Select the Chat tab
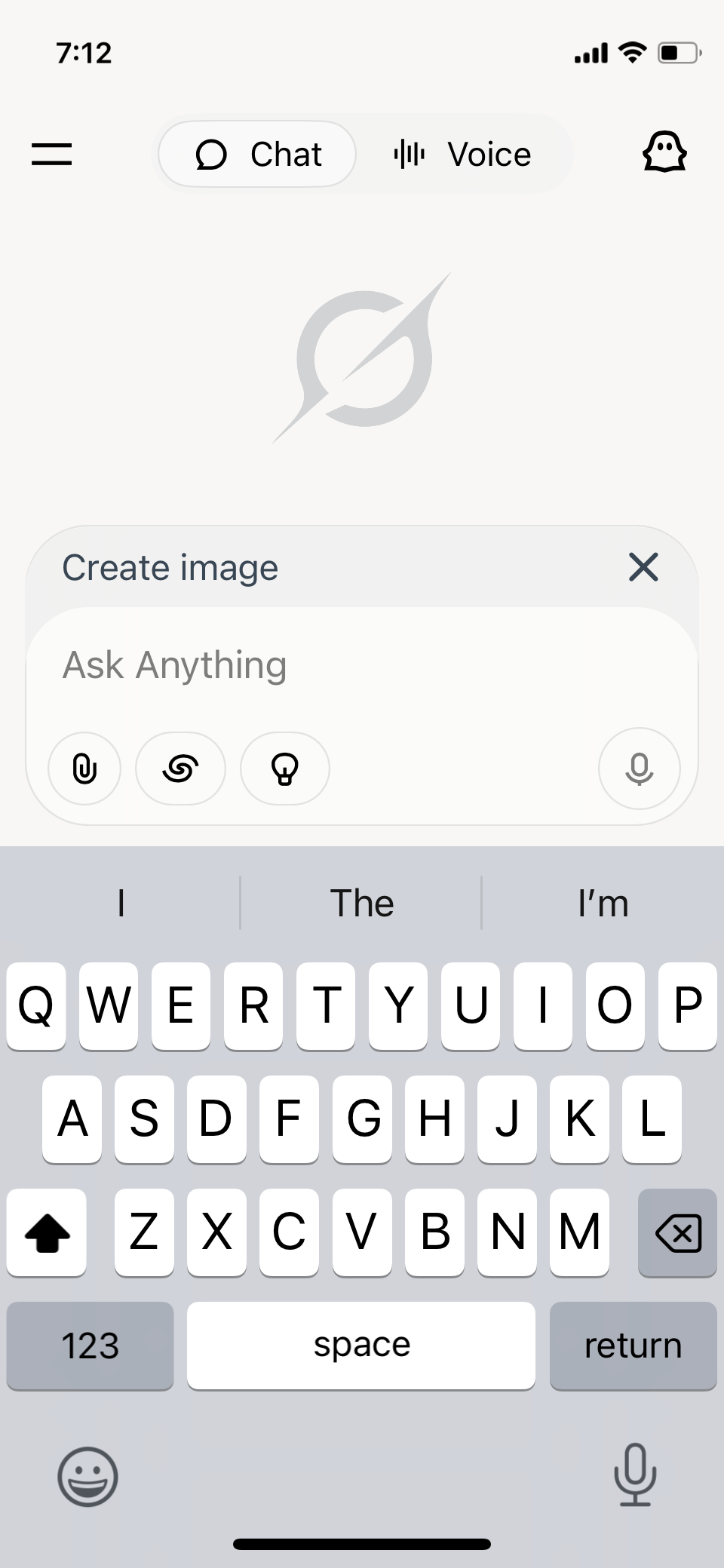The image size is (724, 1568). [x=258, y=155]
